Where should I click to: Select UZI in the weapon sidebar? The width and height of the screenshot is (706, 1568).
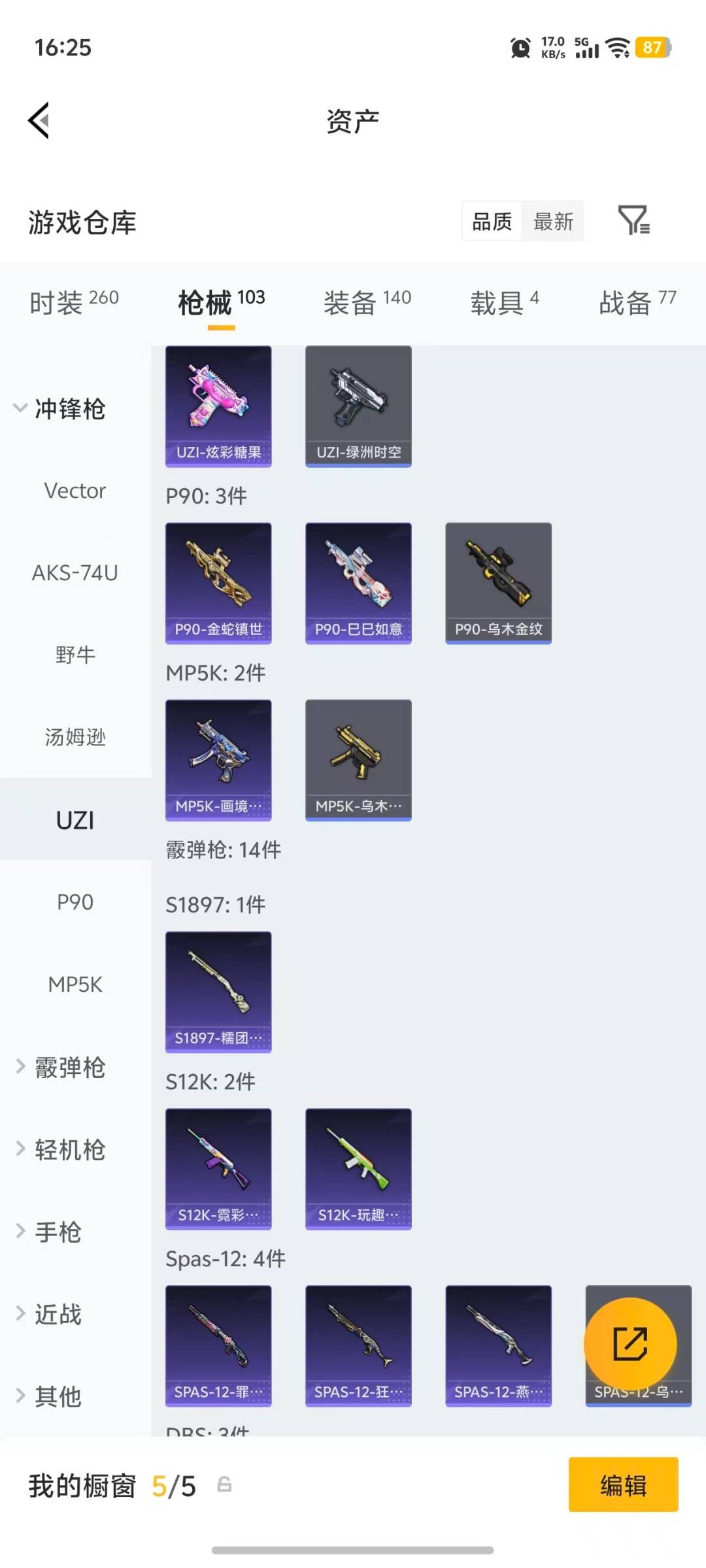coord(75,820)
